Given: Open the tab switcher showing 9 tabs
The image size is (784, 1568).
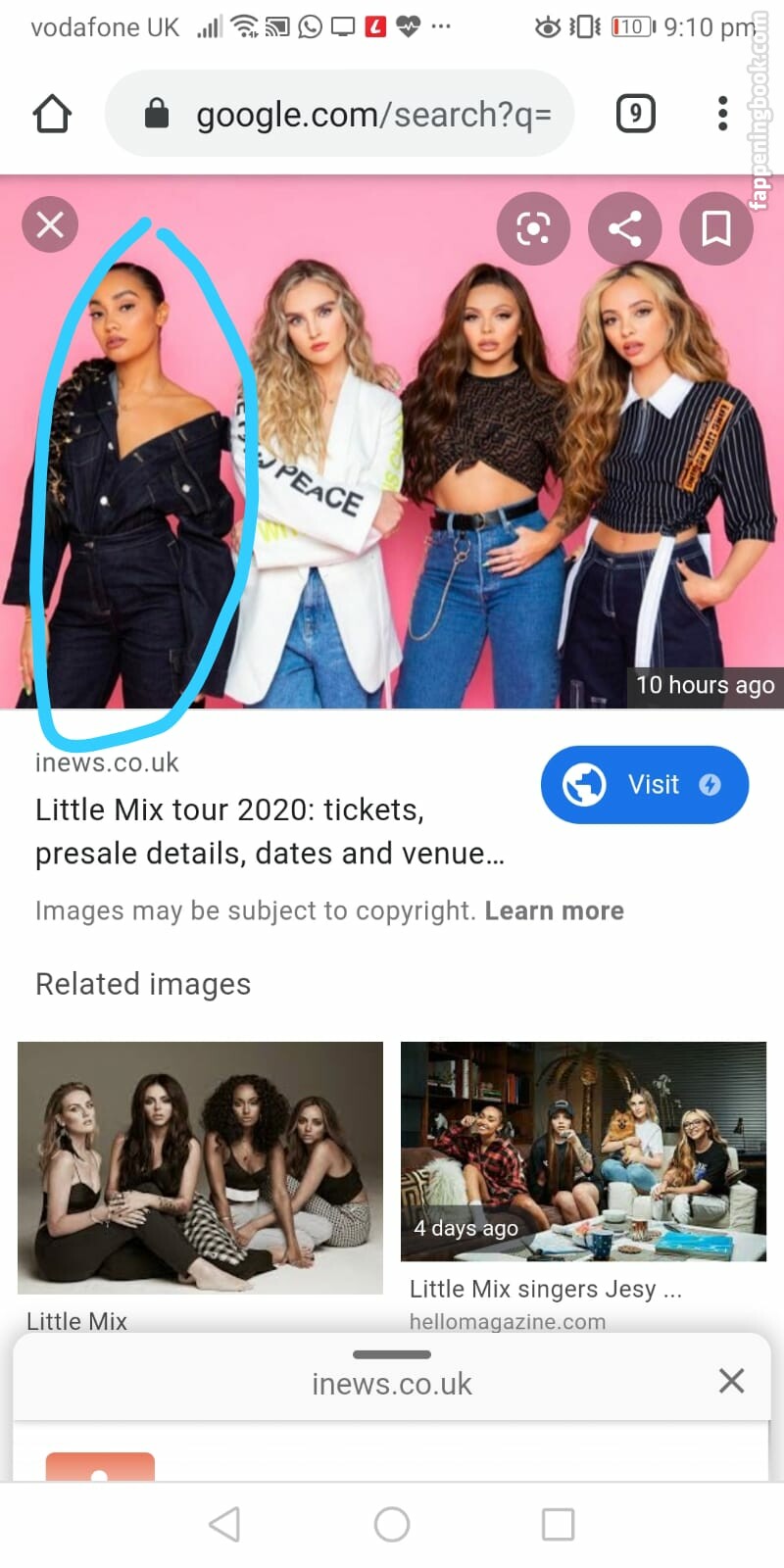Looking at the screenshot, I should (x=635, y=115).
